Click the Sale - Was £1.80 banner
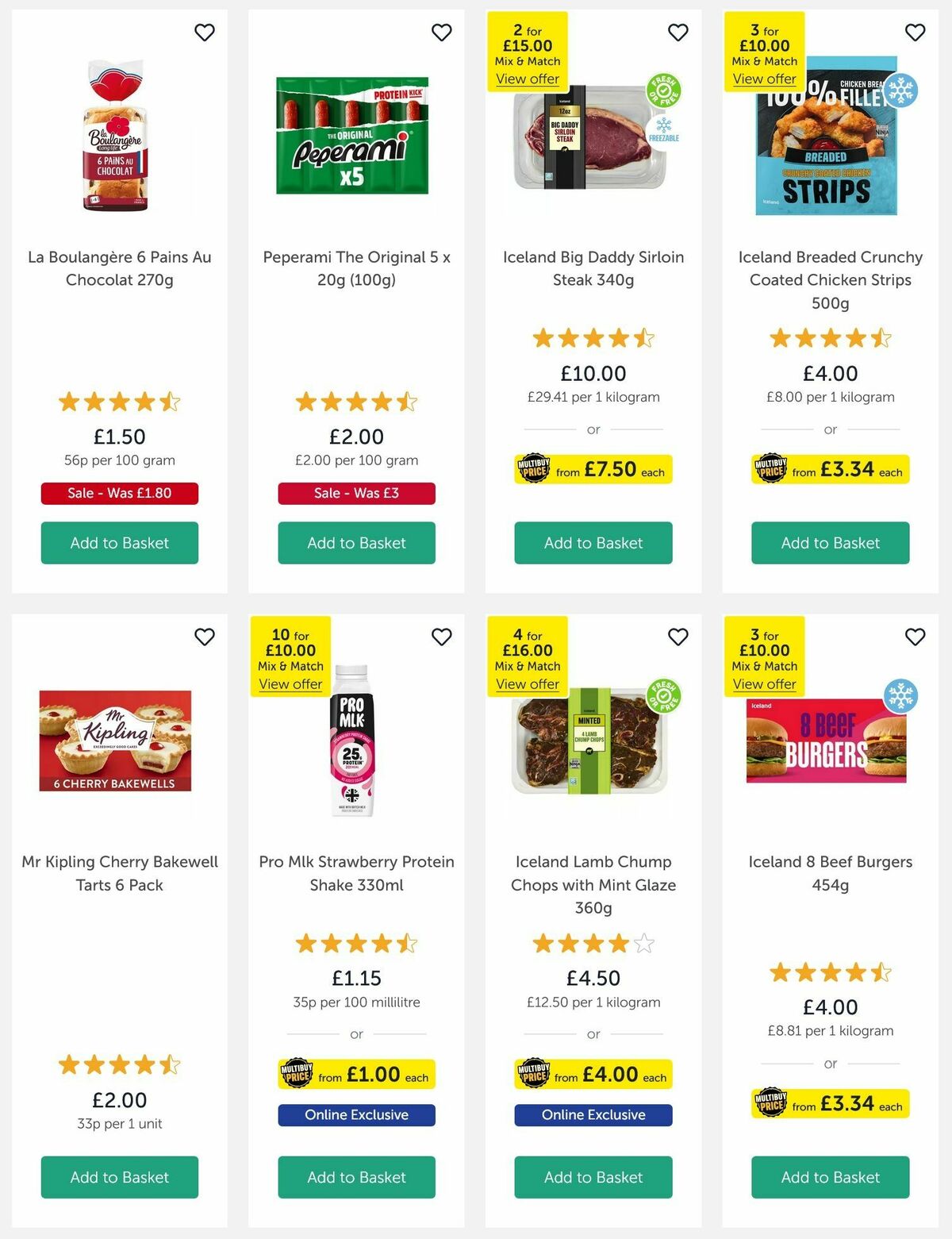This screenshot has height=1239, width=952. click(119, 493)
